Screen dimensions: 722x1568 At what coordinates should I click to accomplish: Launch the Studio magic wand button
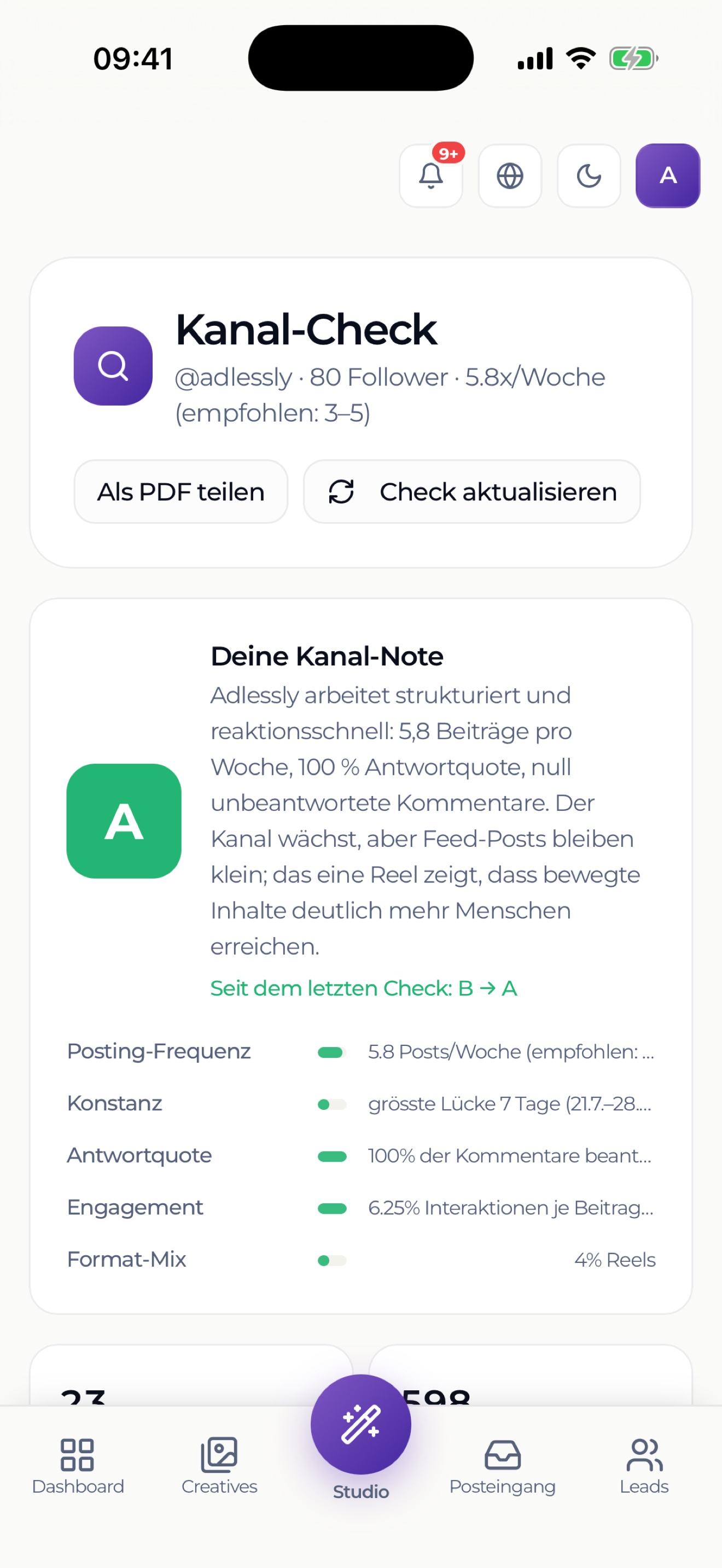coord(361,1424)
